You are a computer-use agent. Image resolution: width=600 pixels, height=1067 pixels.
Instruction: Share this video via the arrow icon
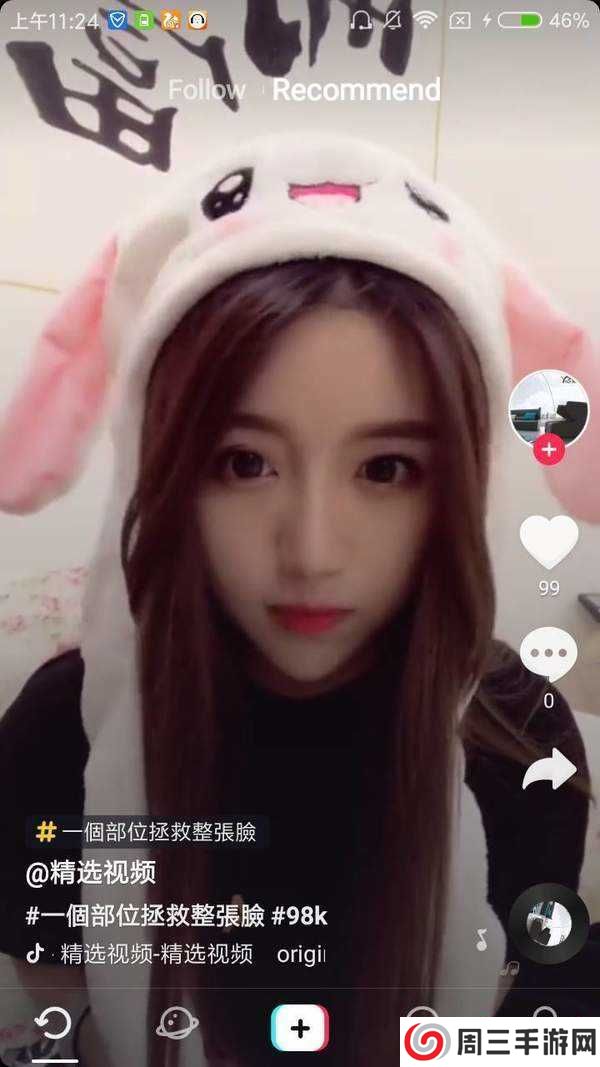(x=549, y=768)
